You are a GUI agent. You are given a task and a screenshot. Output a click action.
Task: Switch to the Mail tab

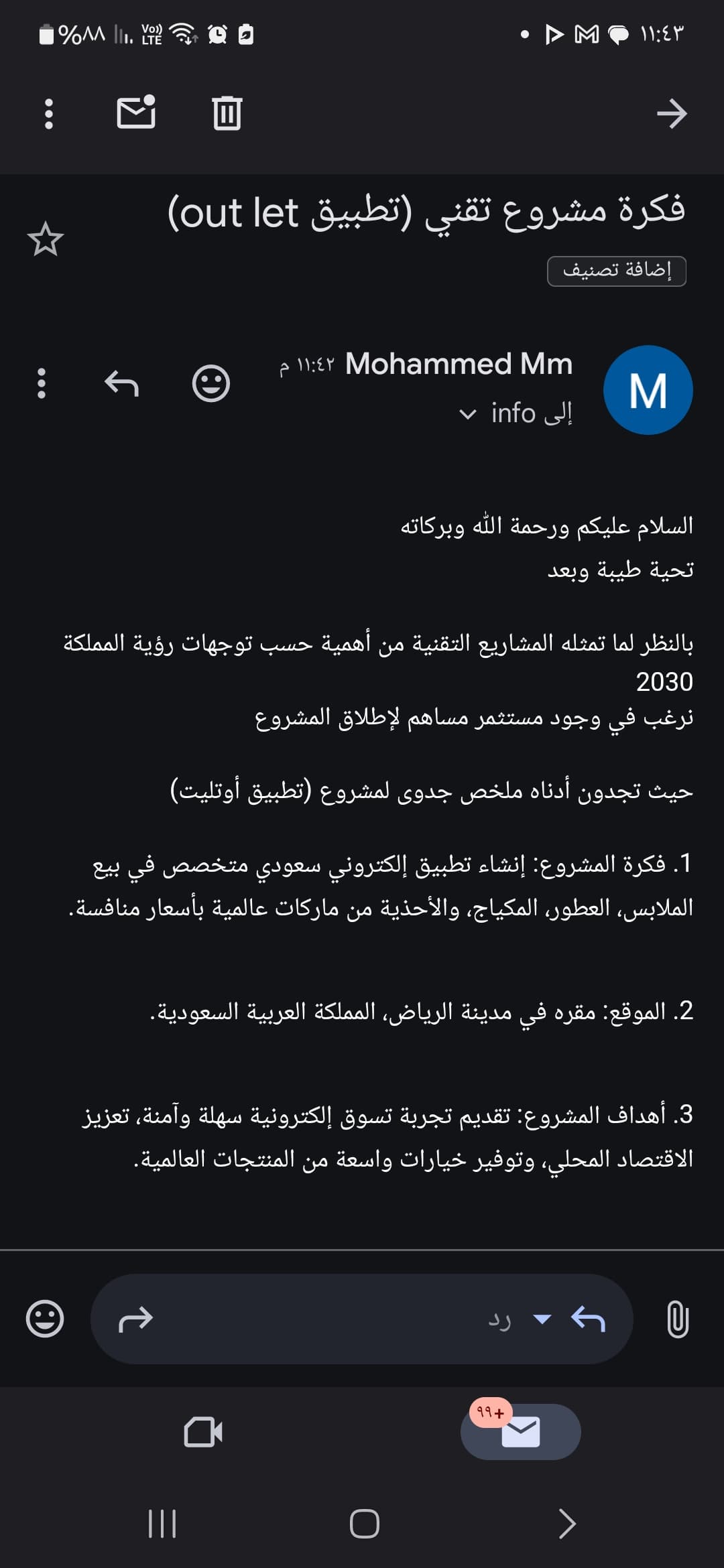tap(520, 1431)
